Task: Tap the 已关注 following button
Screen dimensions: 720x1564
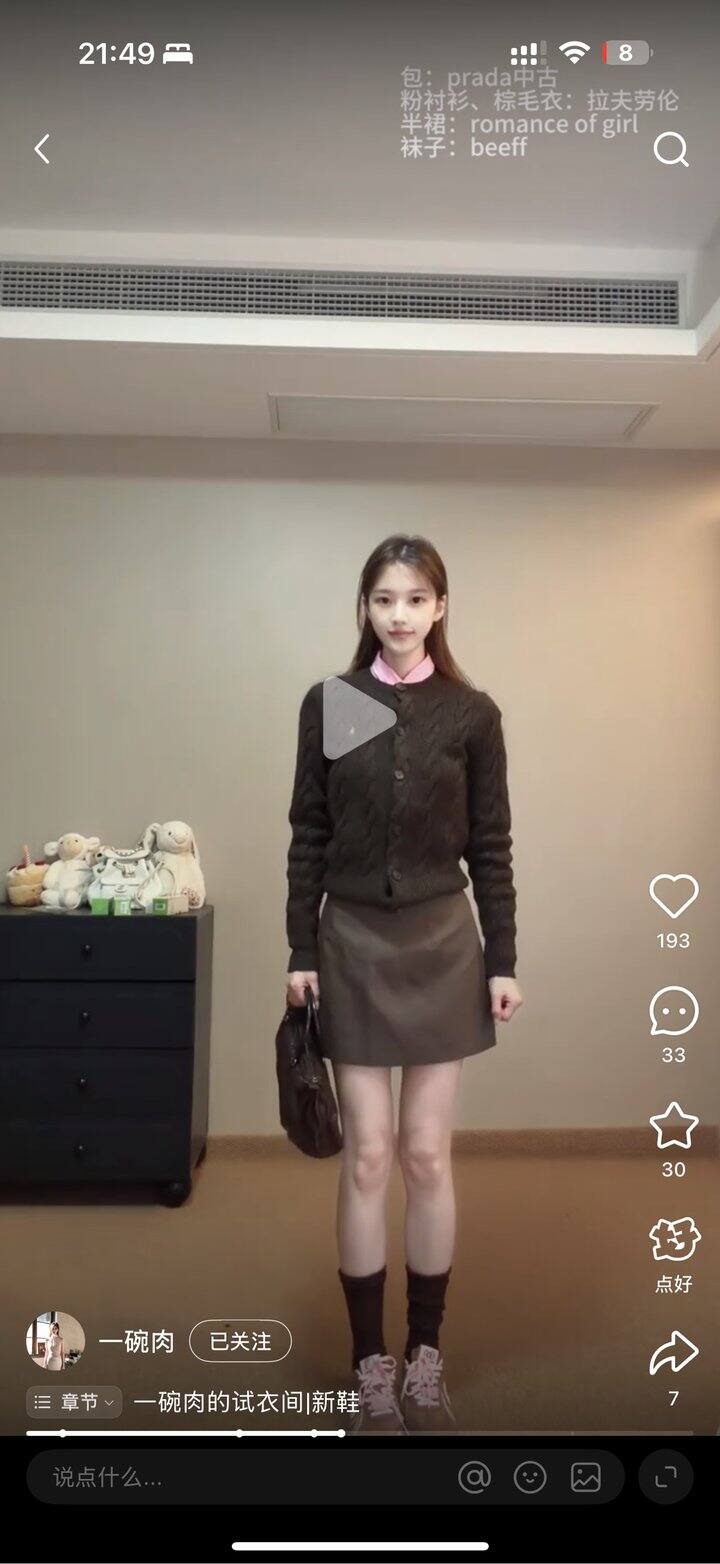Action: 240,1341
